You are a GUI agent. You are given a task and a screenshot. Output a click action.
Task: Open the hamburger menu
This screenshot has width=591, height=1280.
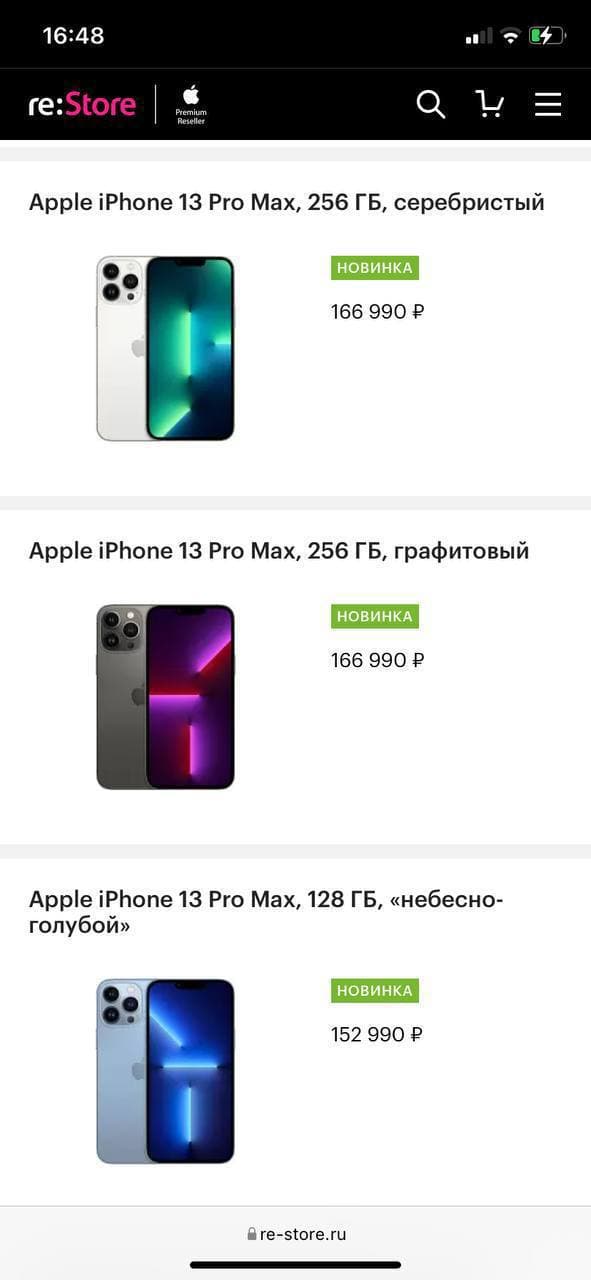tap(548, 104)
